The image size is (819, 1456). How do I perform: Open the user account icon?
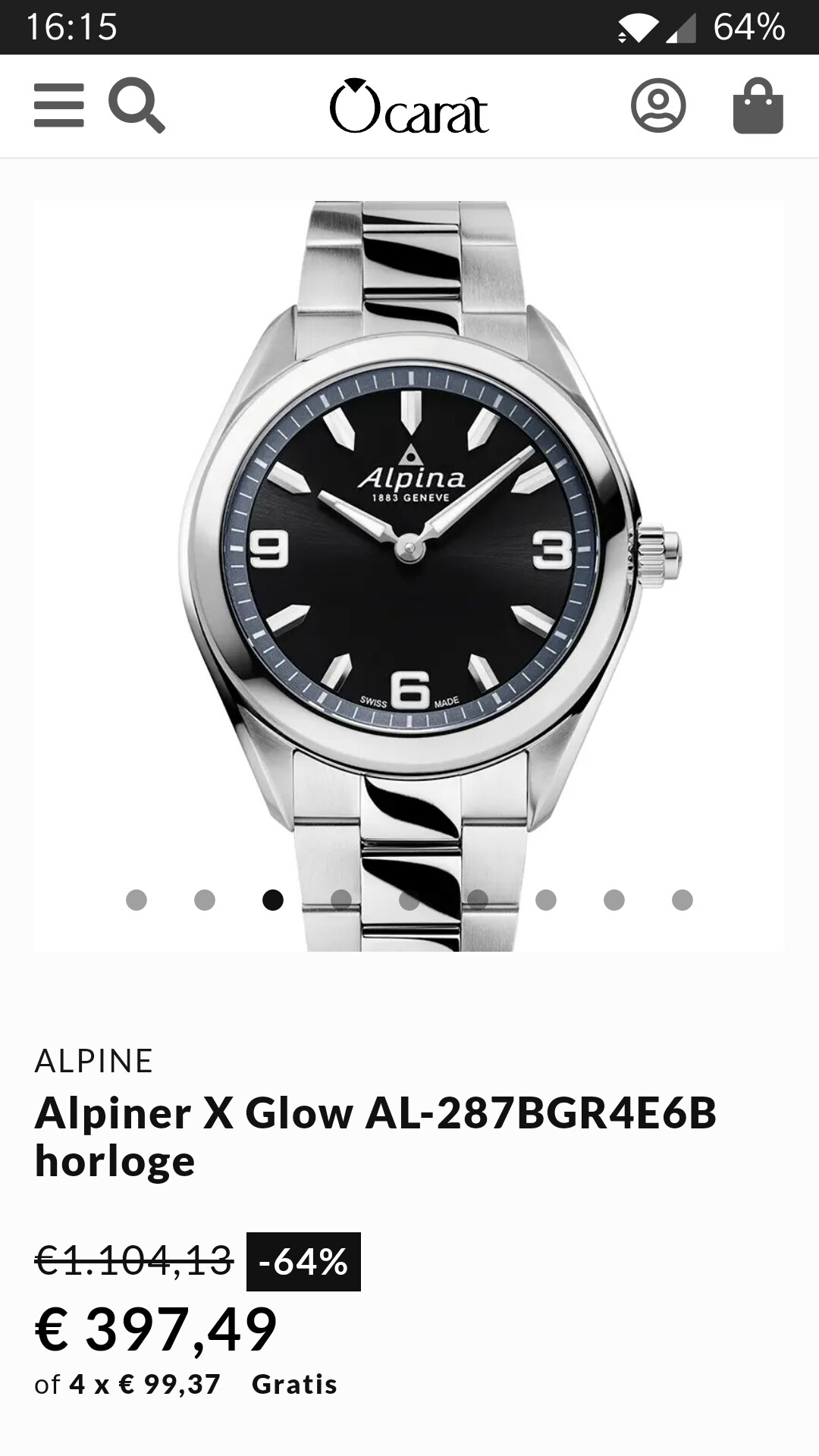658,105
